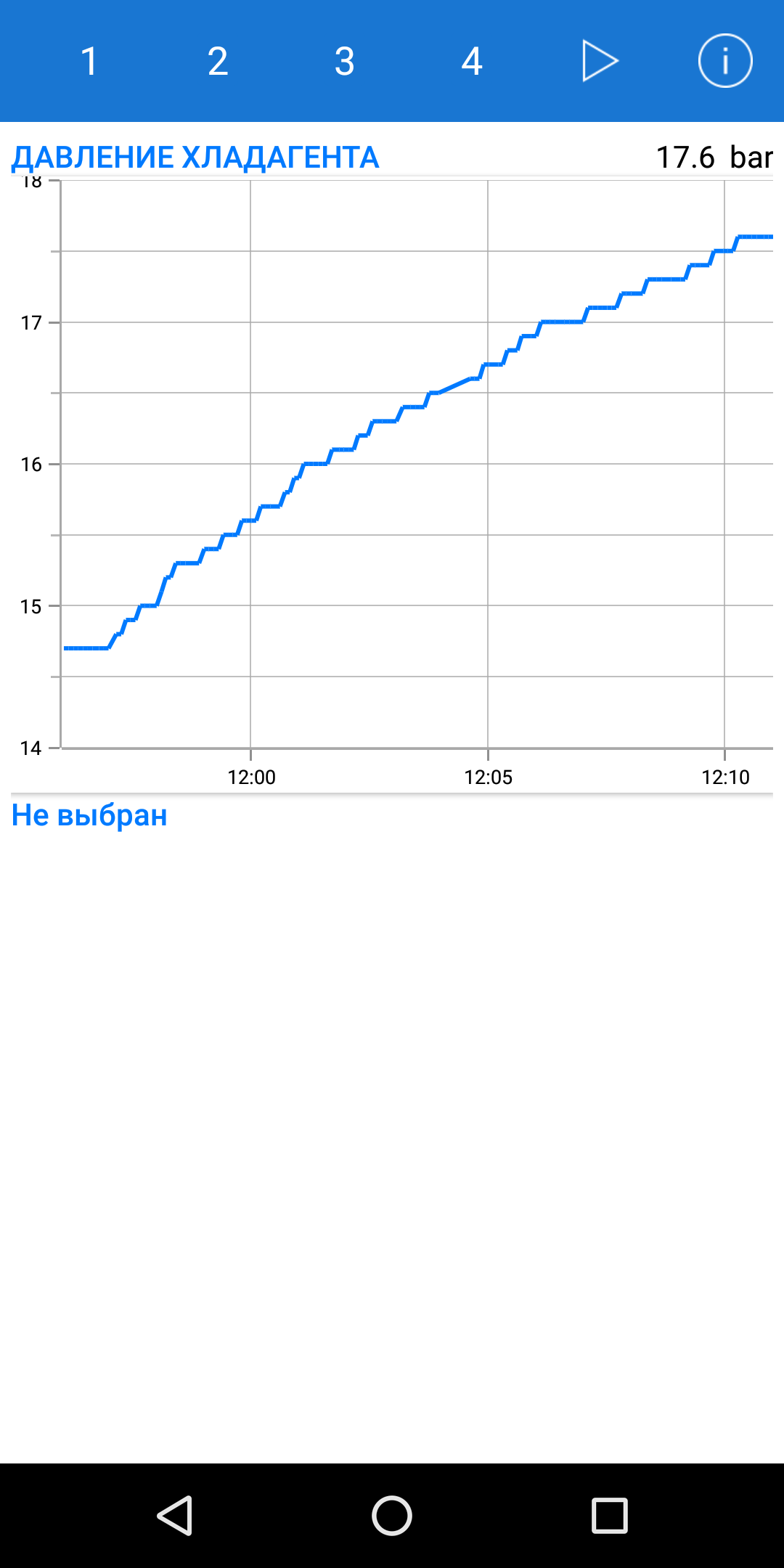Open the ДАВЛЕНИЕ ХЛАДАГЕНТА parameter selector
784x1568 pixels.
(x=195, y=158)
